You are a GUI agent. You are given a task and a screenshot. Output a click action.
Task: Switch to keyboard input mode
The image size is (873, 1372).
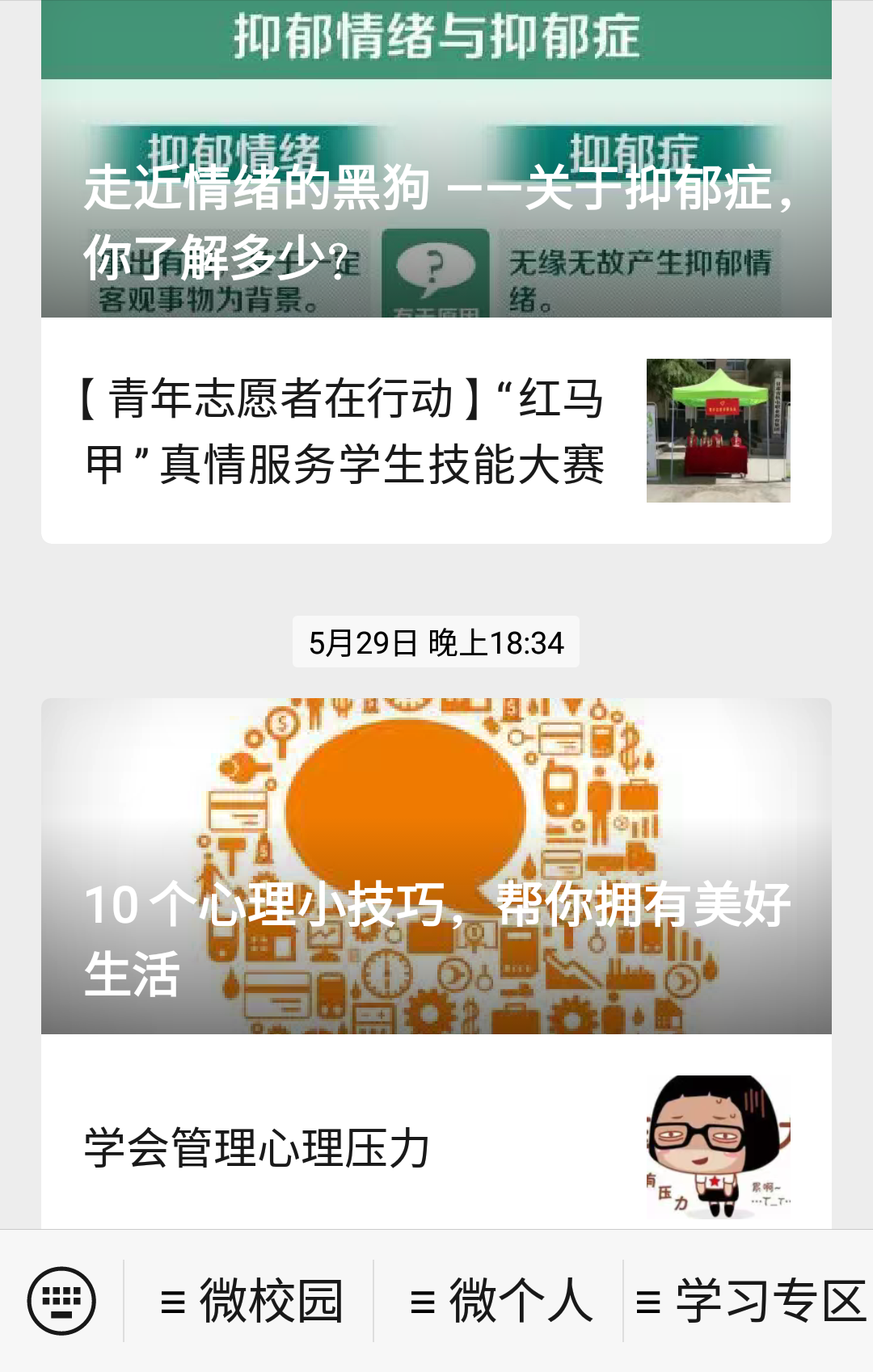[61, 1301]
